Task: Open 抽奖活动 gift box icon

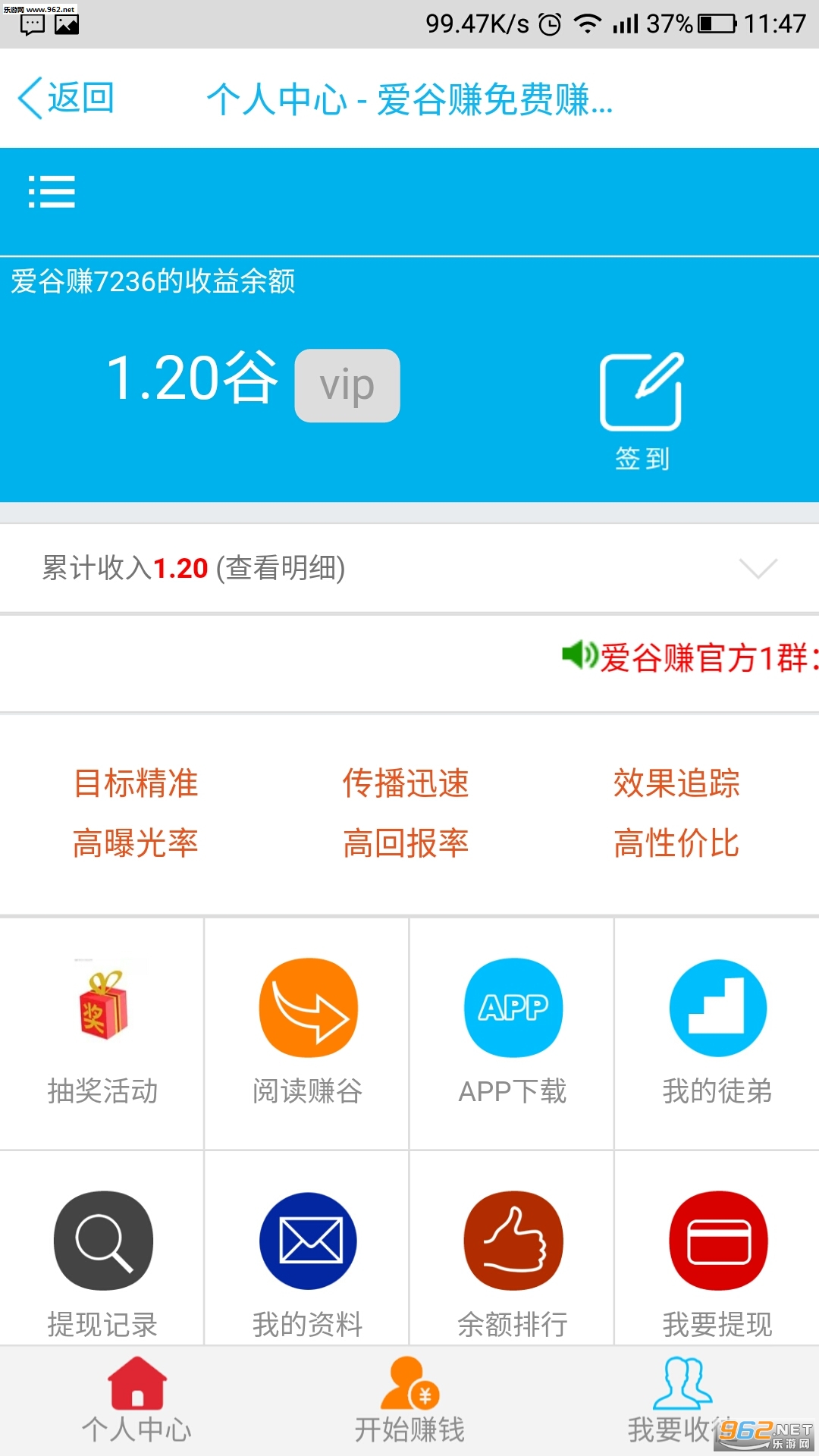Action: click(x=103, y=1009)
